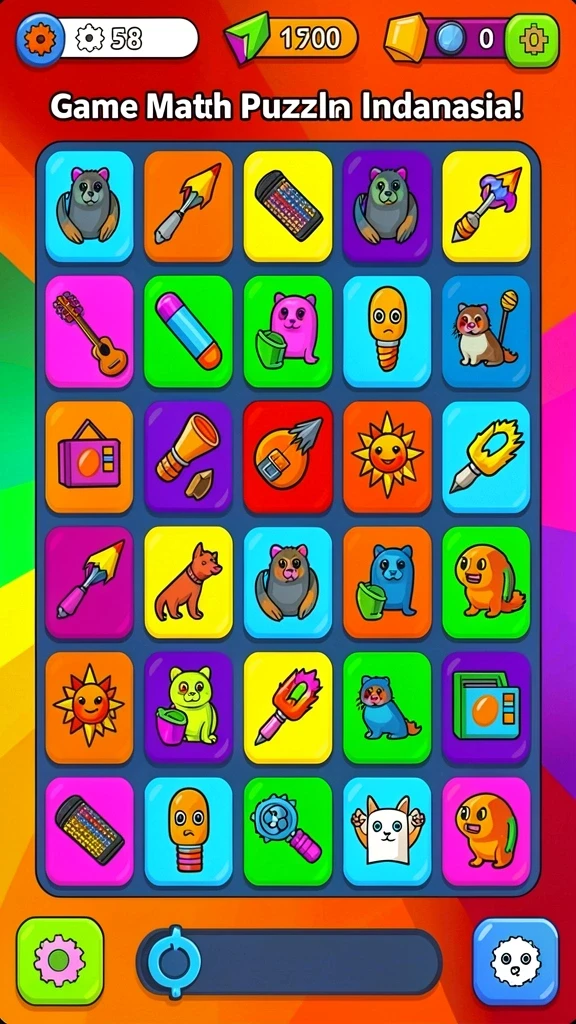
Task: Tap the round handle on the bottom slider
Action: (x=174, y=961)
